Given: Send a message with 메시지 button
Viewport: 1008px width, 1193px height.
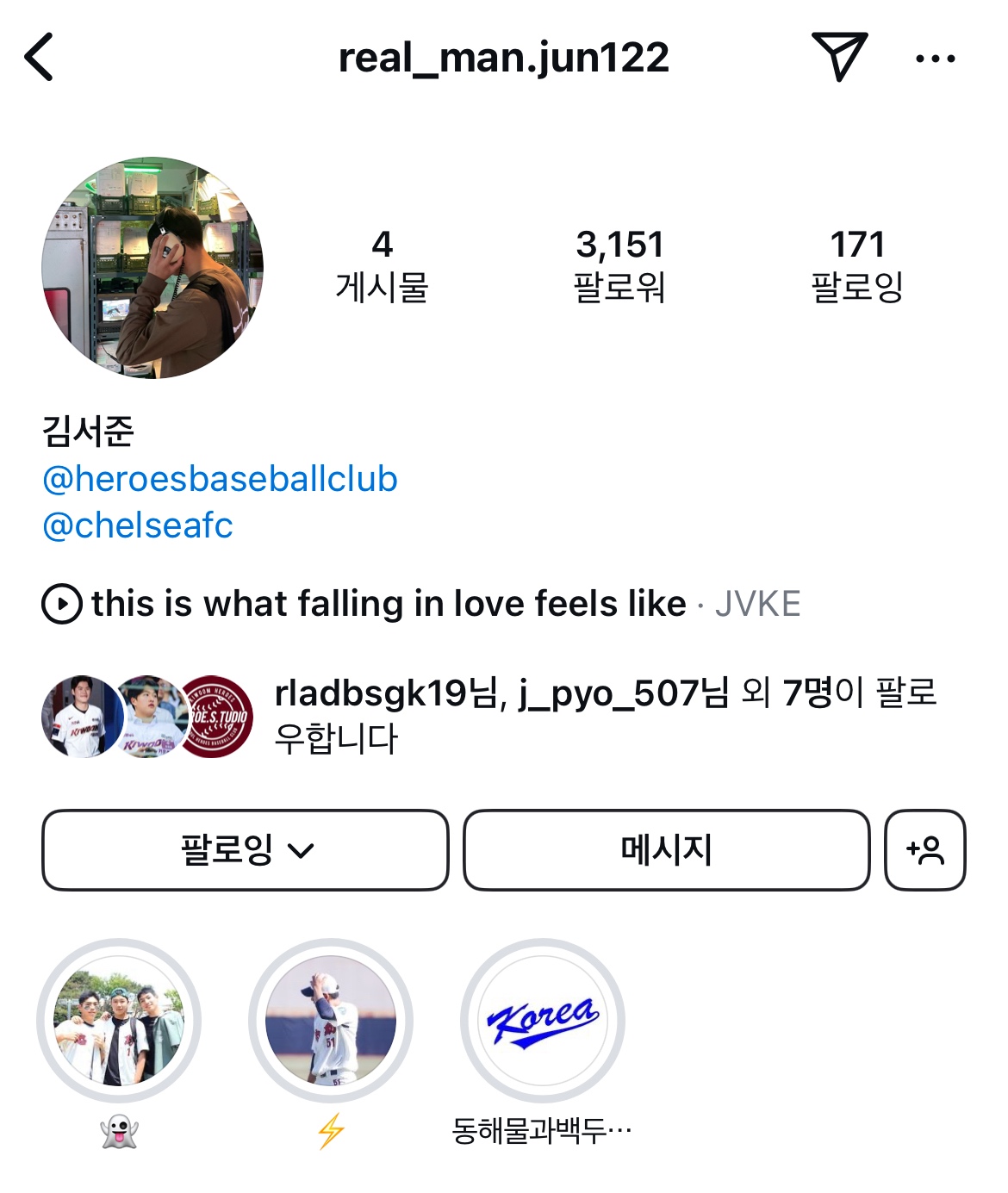Looking at the screenshot, I should point(666,850).
